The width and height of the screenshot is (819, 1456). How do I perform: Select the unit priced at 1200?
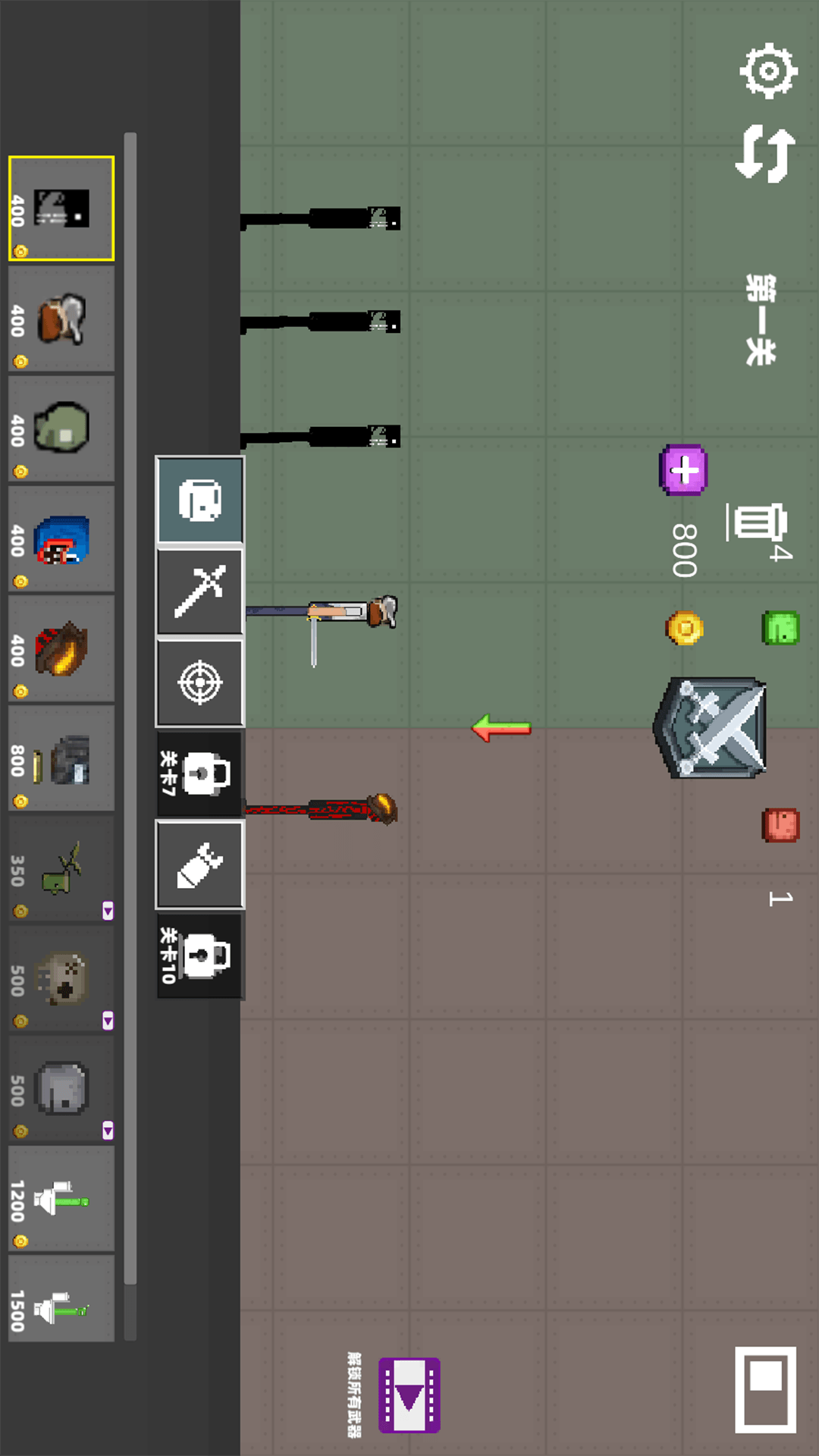pyautogui.click(x=61, y=1199)
